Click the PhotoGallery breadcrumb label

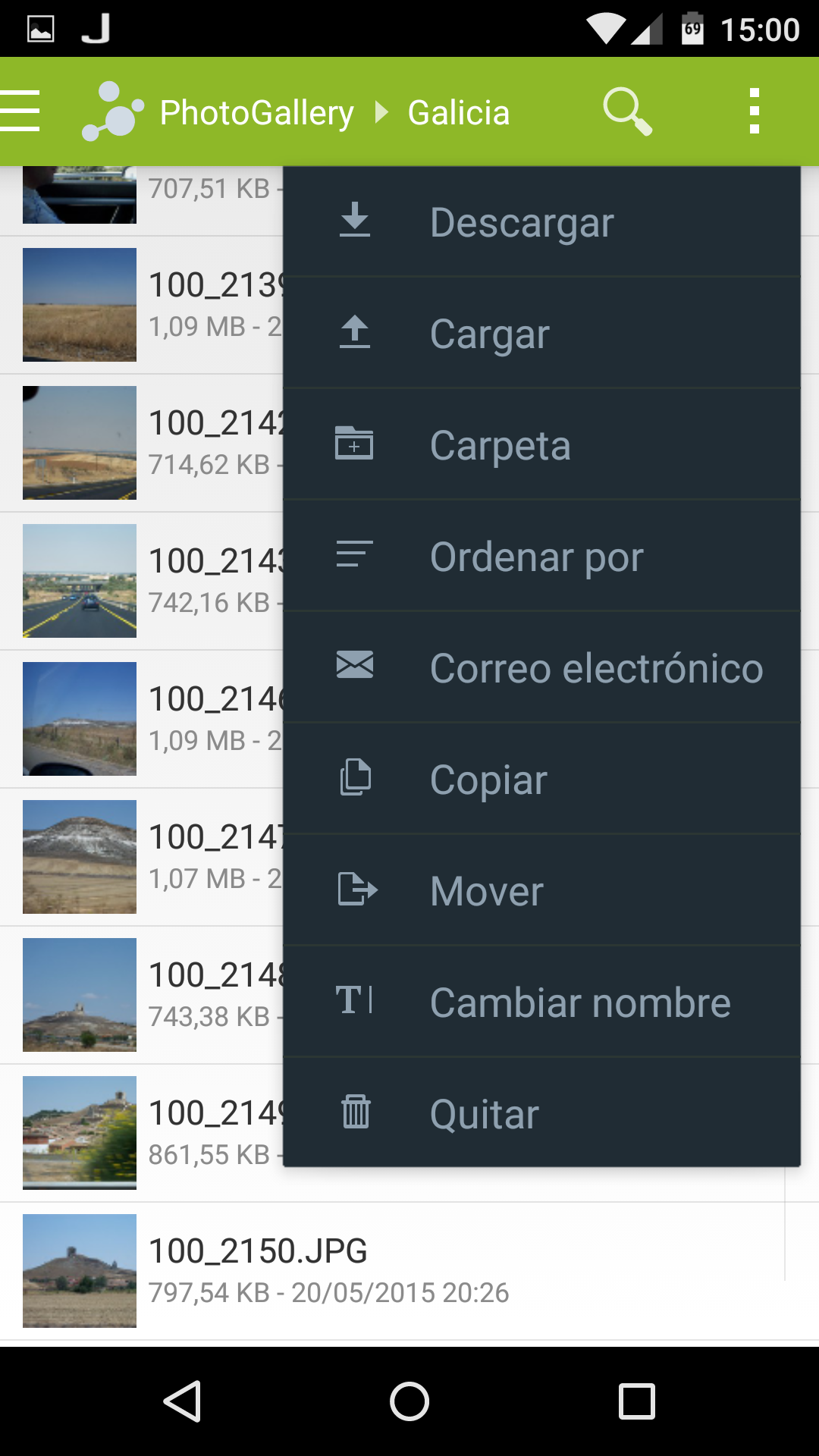258,111
